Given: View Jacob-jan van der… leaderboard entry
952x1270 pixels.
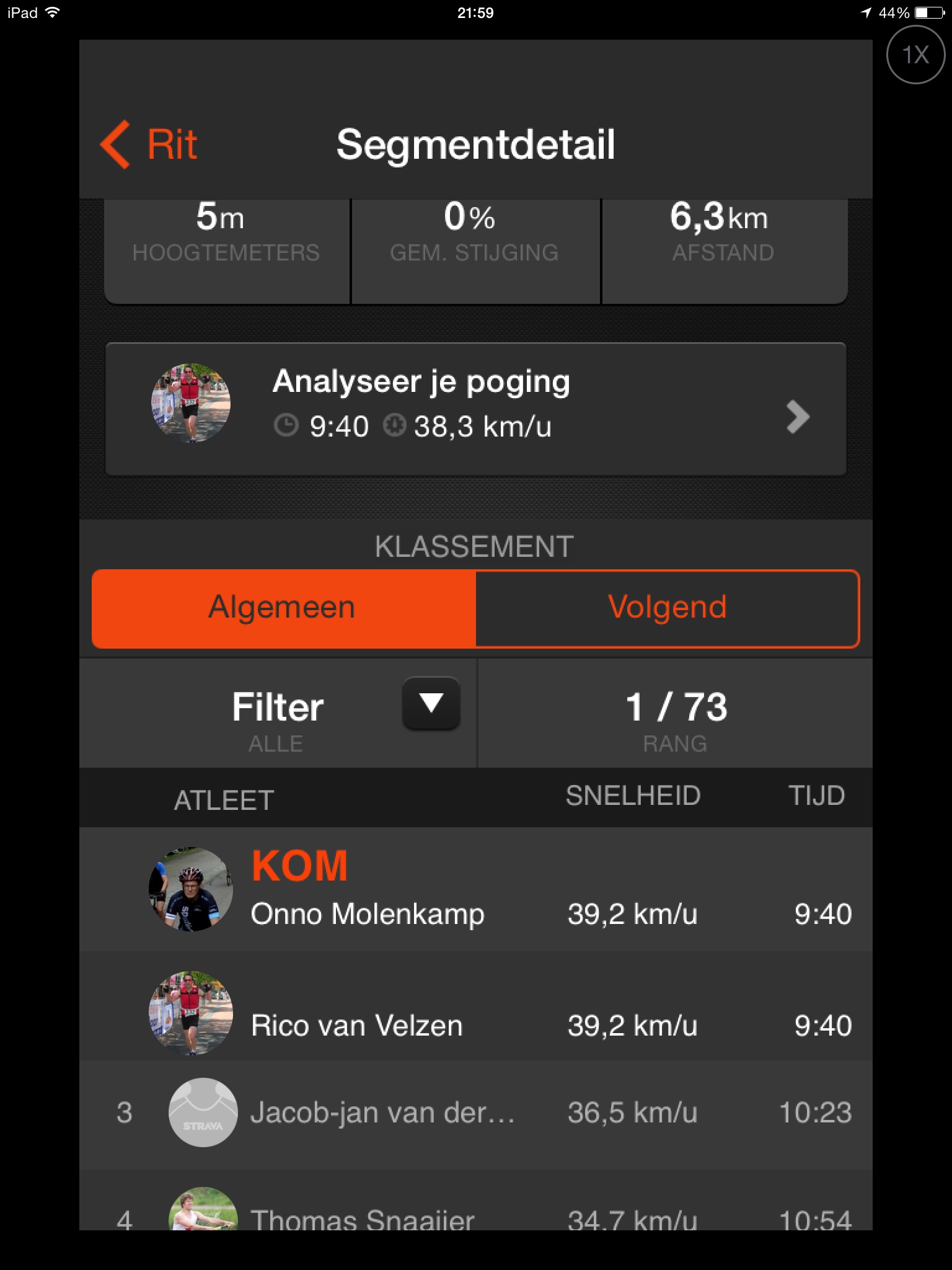Looking at the screenshot, I should pos(475,1113).
